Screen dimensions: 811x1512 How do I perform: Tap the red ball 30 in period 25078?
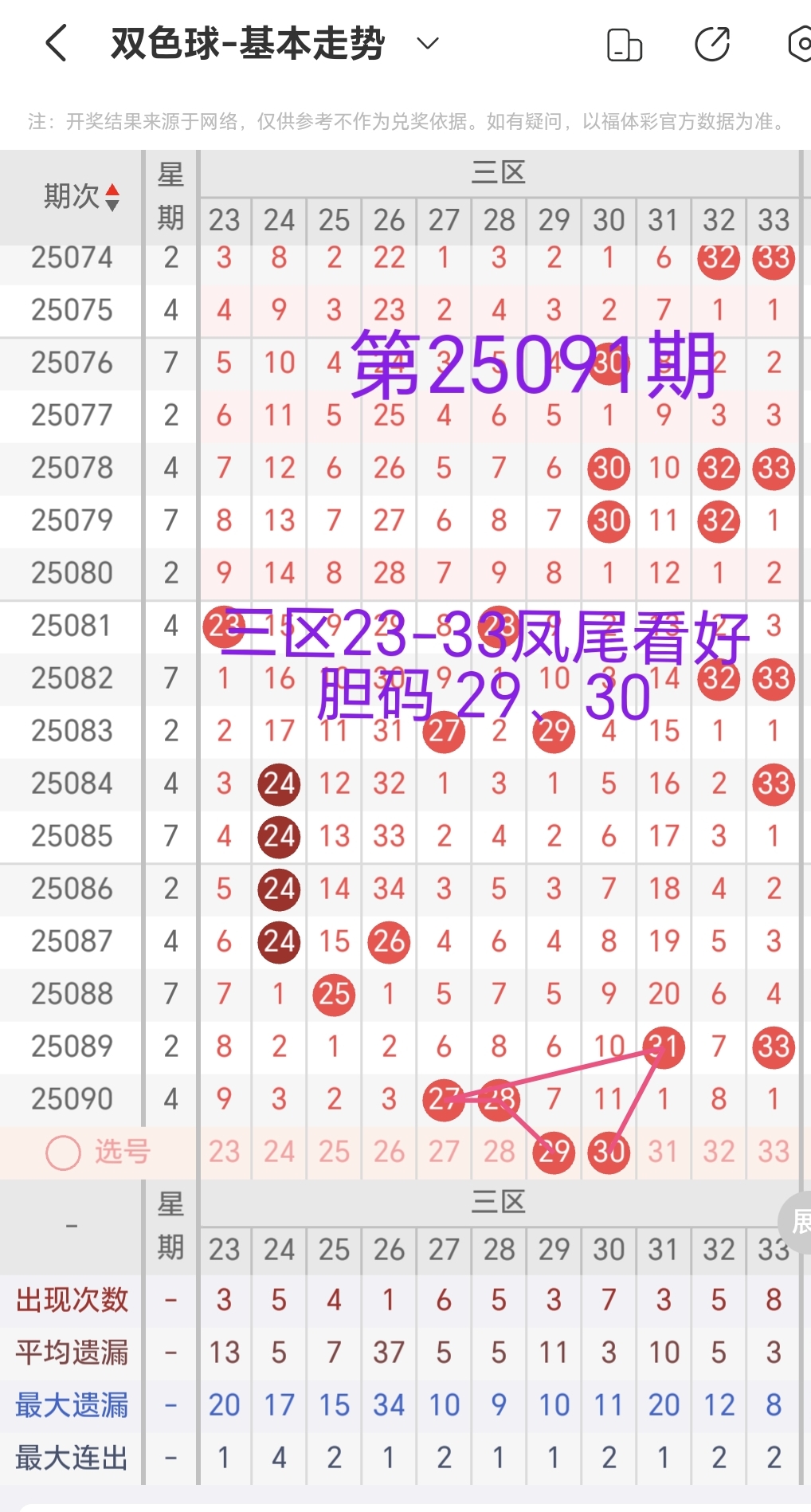click(609, 469)
